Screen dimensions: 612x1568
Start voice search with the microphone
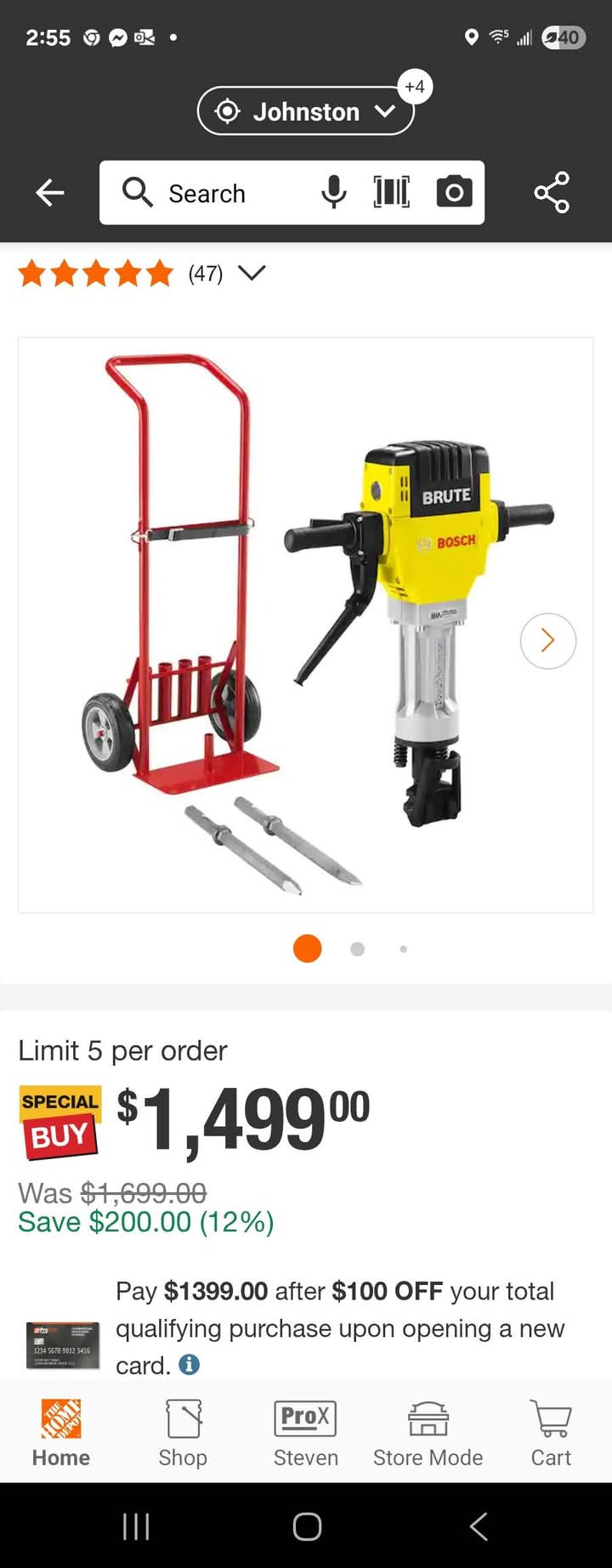(x=334, y=193)
